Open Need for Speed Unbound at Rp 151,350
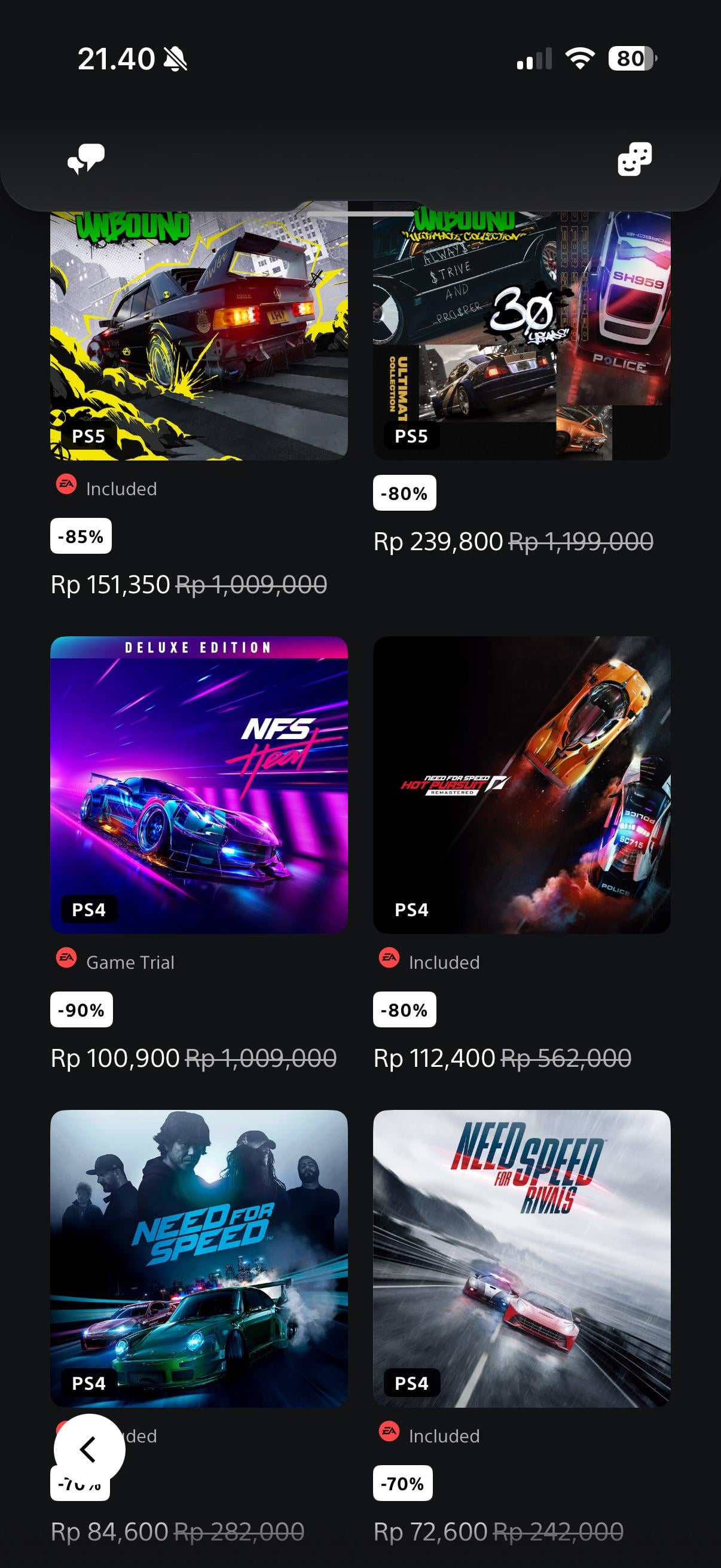Screen dimensions: 721x1568 pyautogui.click(x=199, y=335)
